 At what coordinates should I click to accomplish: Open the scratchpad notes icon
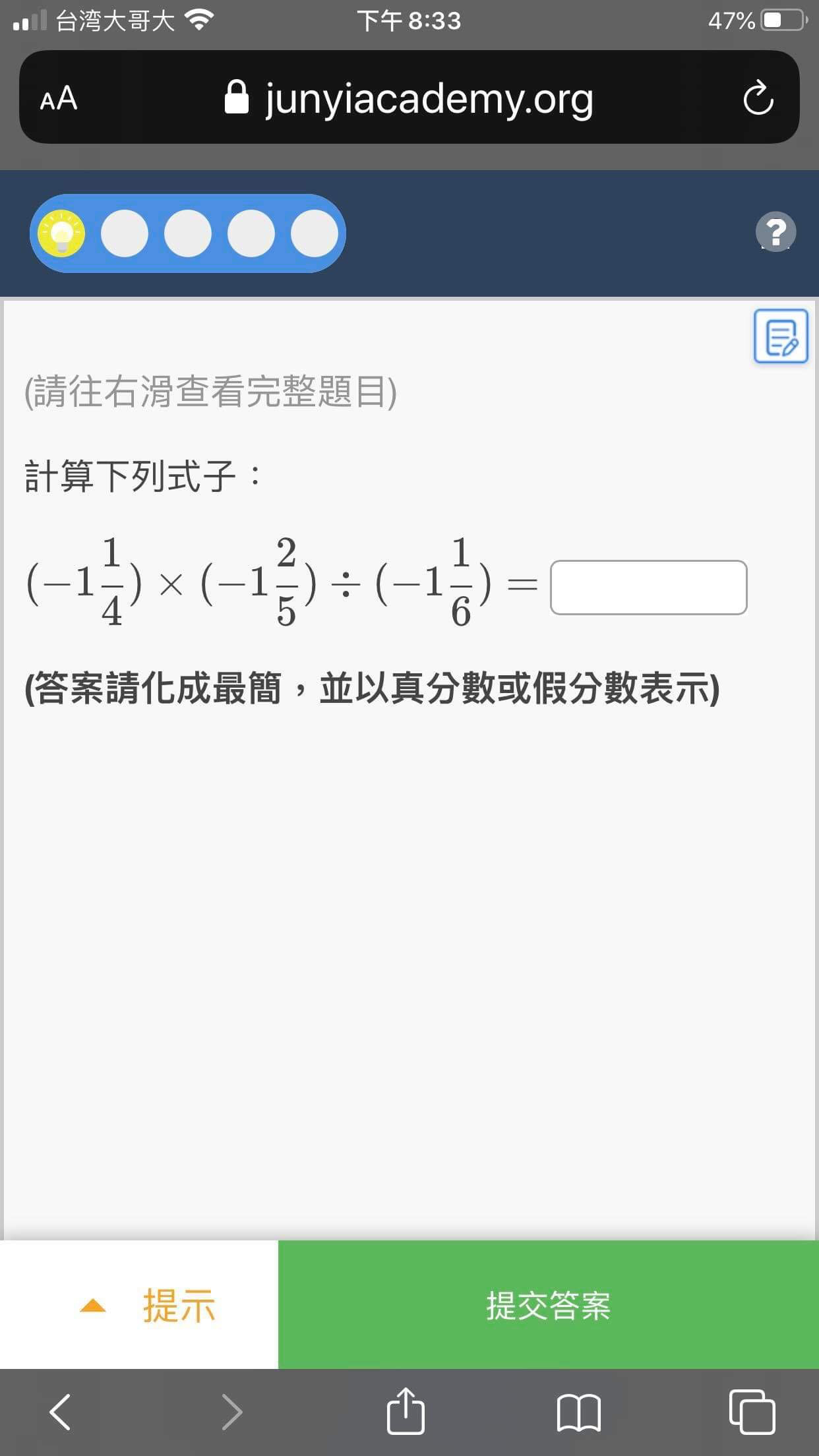[x=781, y=336]
